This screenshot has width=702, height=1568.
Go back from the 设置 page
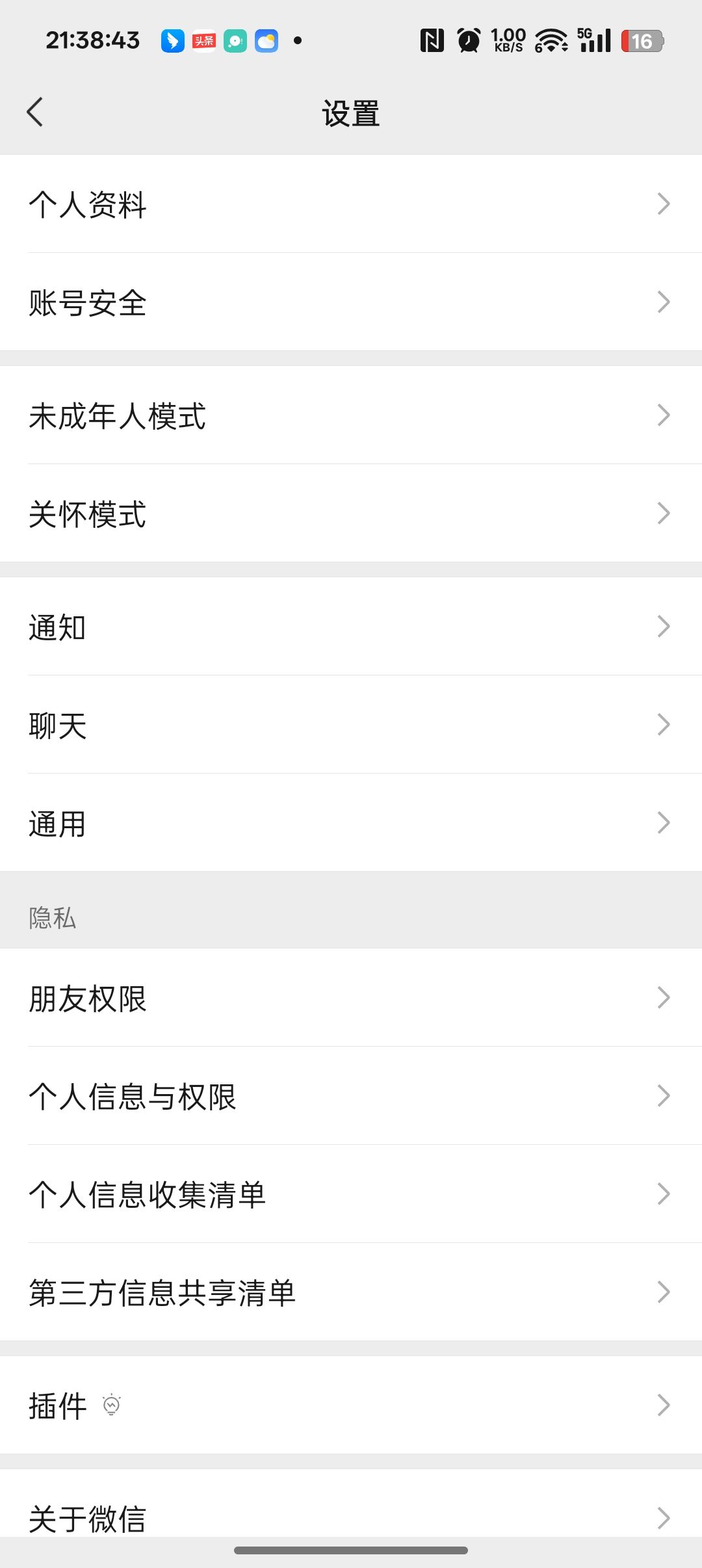[35, 112]
